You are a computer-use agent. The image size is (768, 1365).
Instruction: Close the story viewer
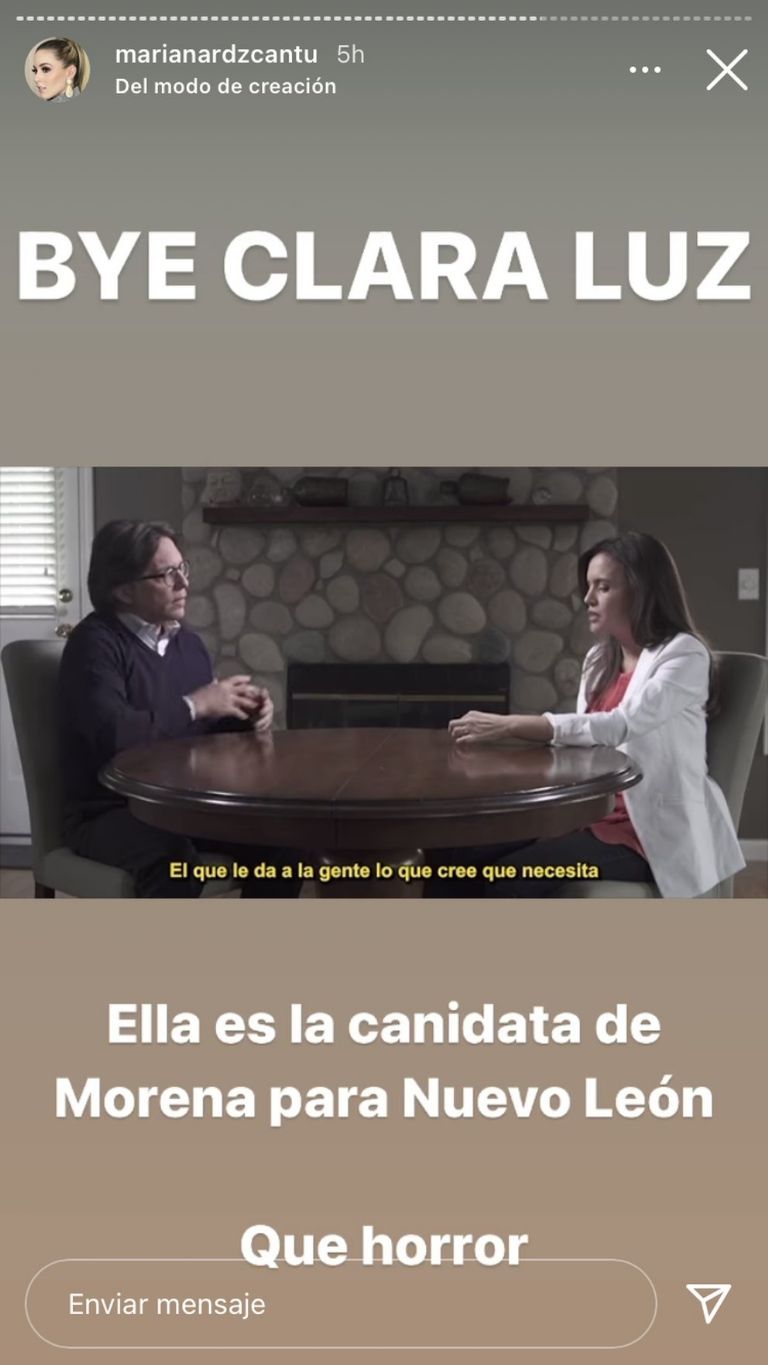point(727,70)
